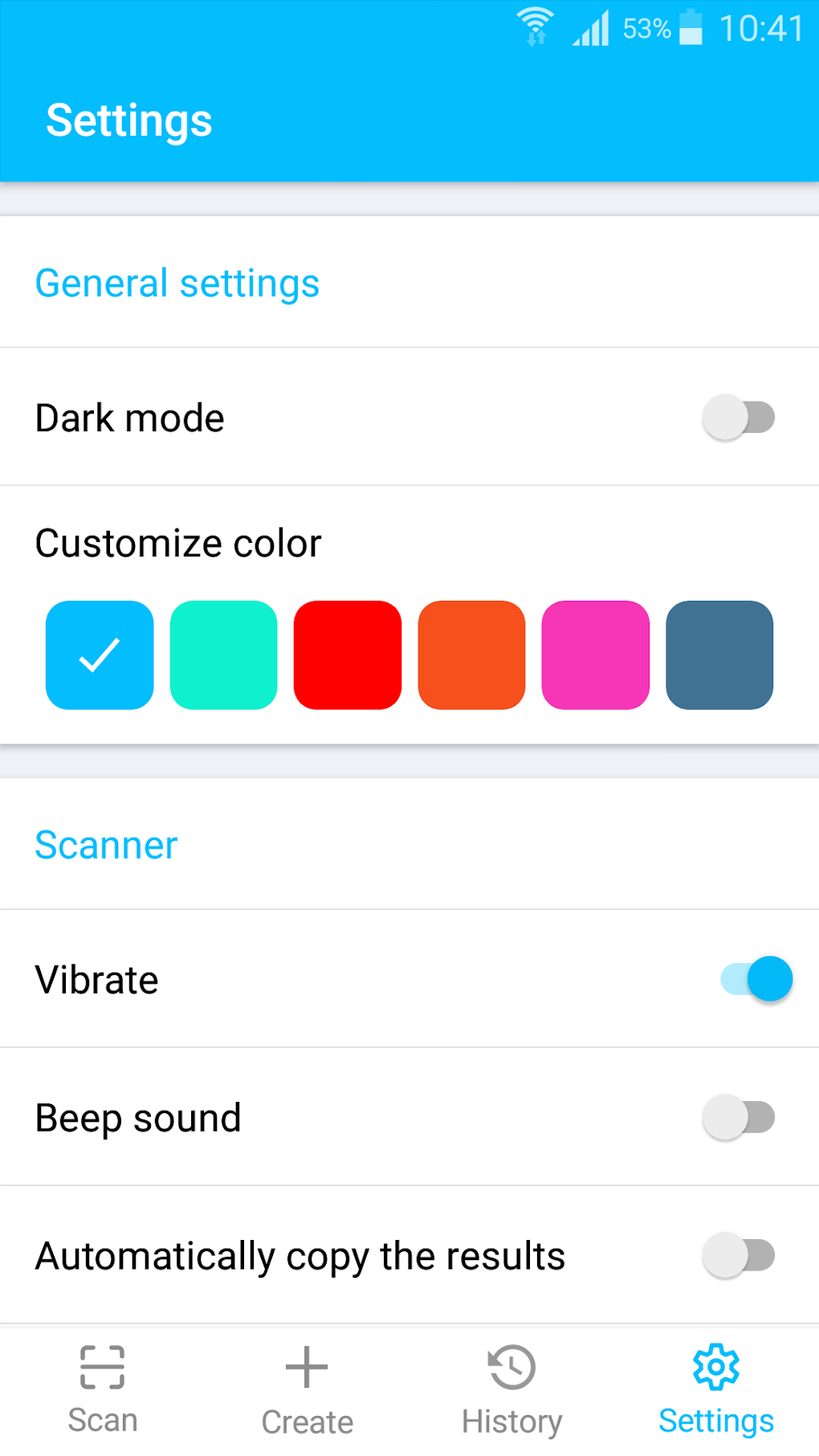
Task: Select the Settings gear icon
Action: pyautogui.click(x=715, y=1365)
